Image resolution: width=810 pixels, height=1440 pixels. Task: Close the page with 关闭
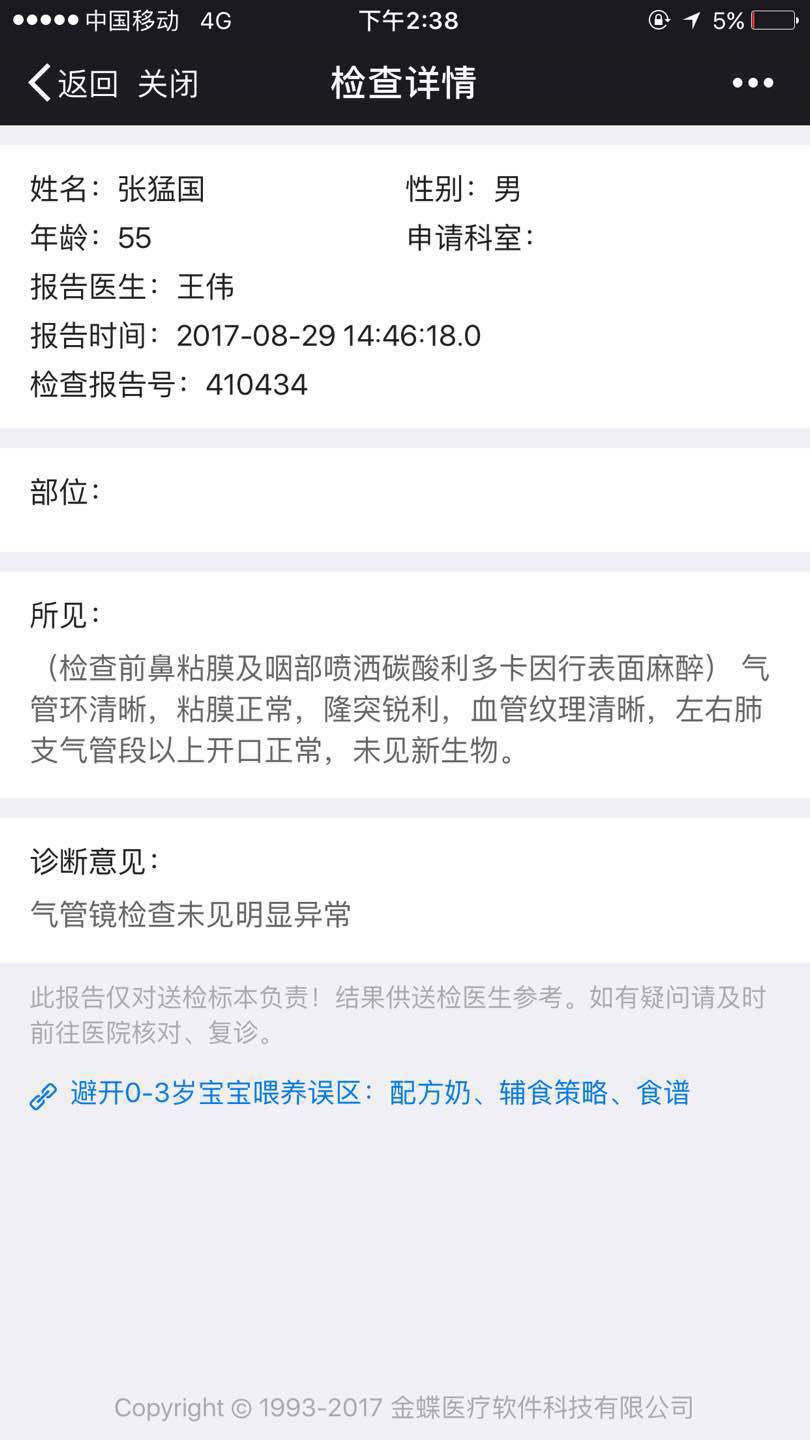pos(168,83)
